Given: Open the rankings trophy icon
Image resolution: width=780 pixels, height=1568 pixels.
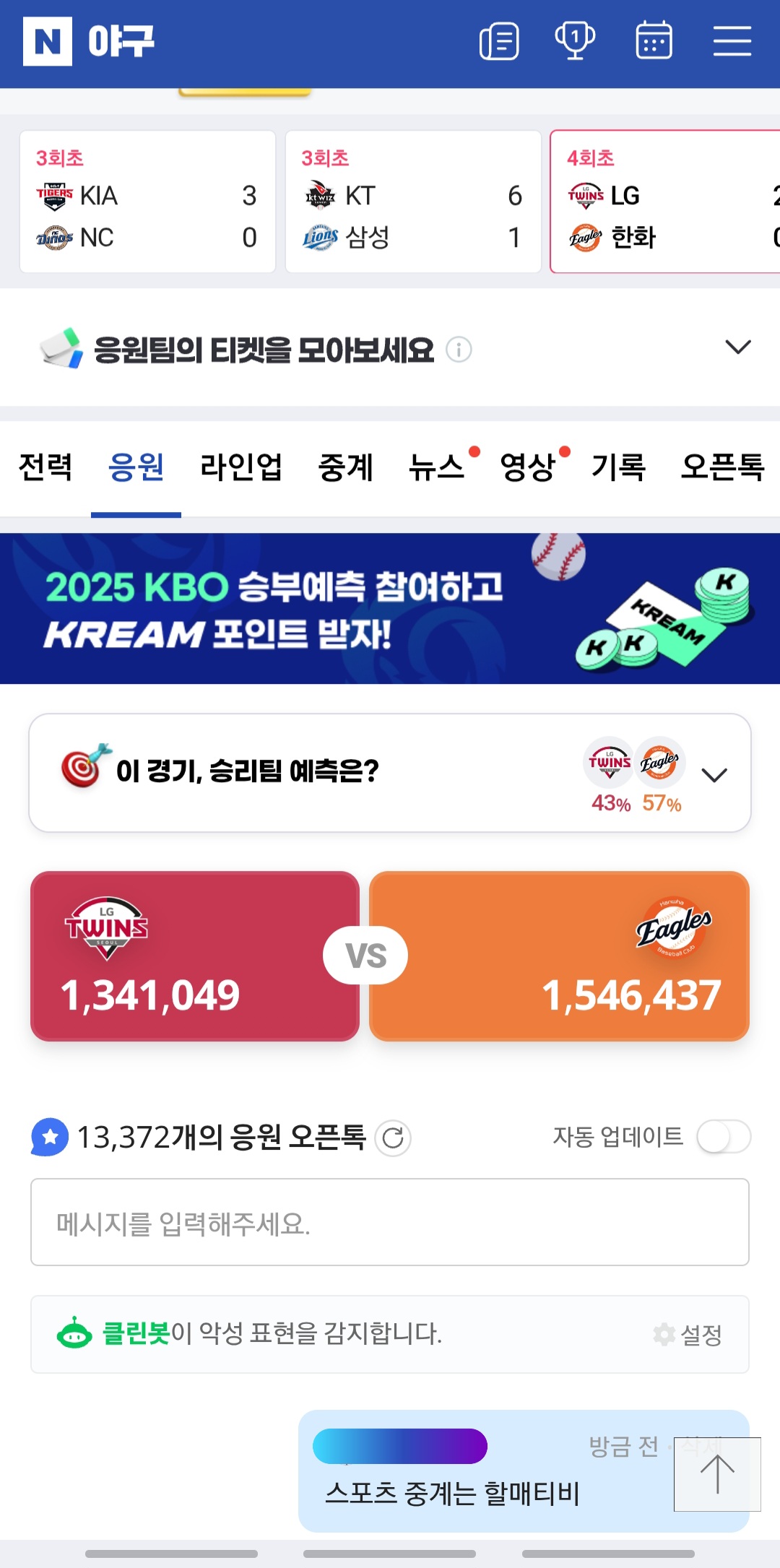Looking at the screenshot, I should [575, 41].
